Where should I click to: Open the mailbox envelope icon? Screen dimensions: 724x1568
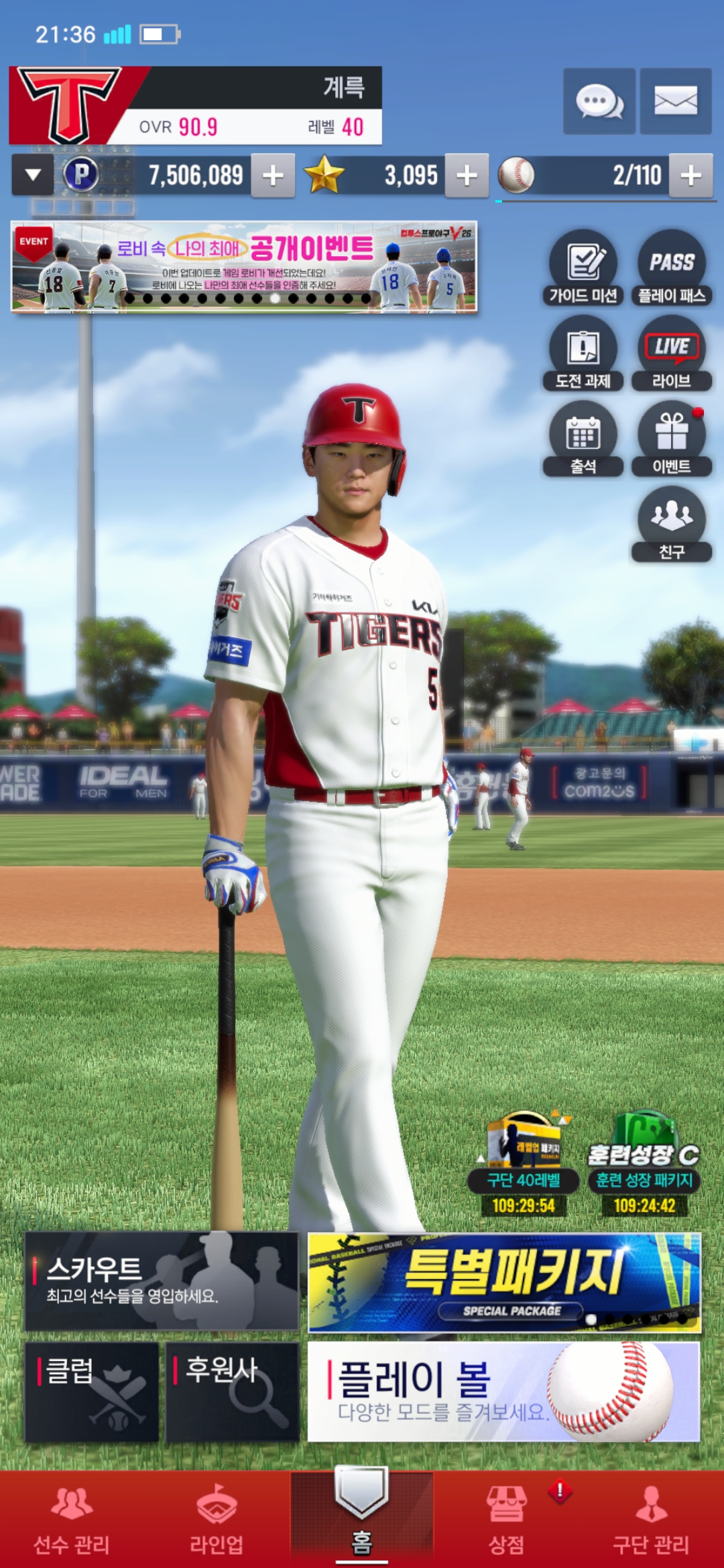675,101
